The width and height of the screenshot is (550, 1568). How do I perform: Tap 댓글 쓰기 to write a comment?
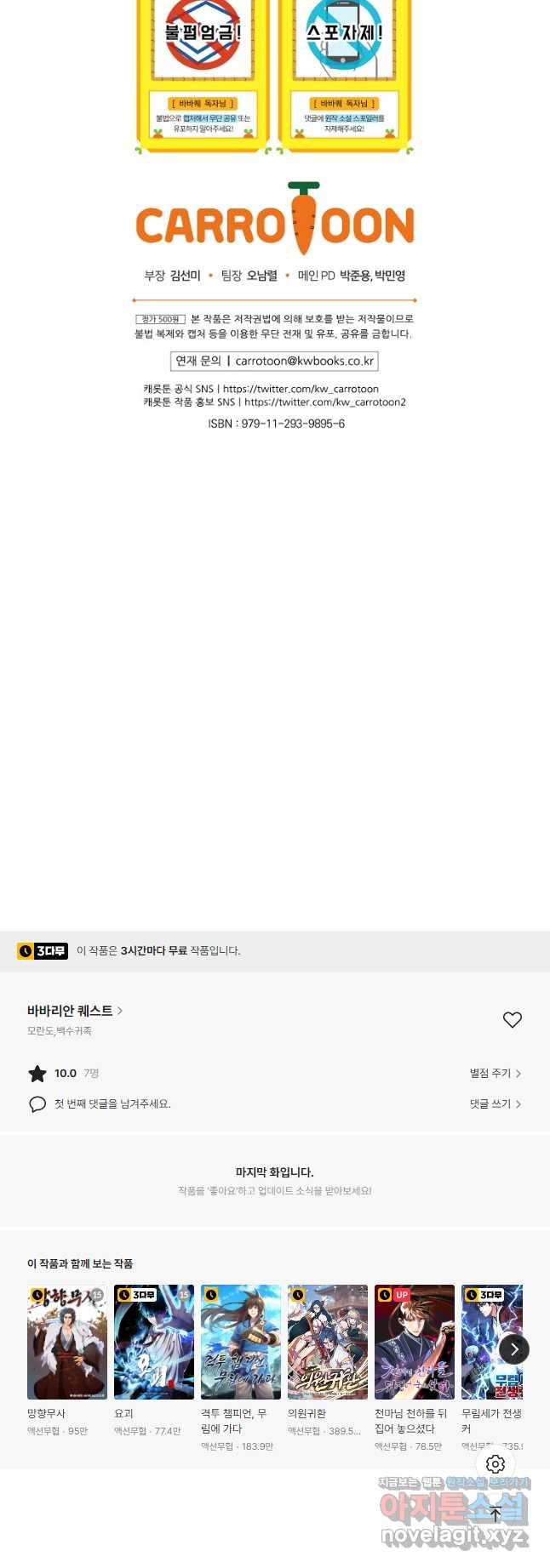(495, 1104)
